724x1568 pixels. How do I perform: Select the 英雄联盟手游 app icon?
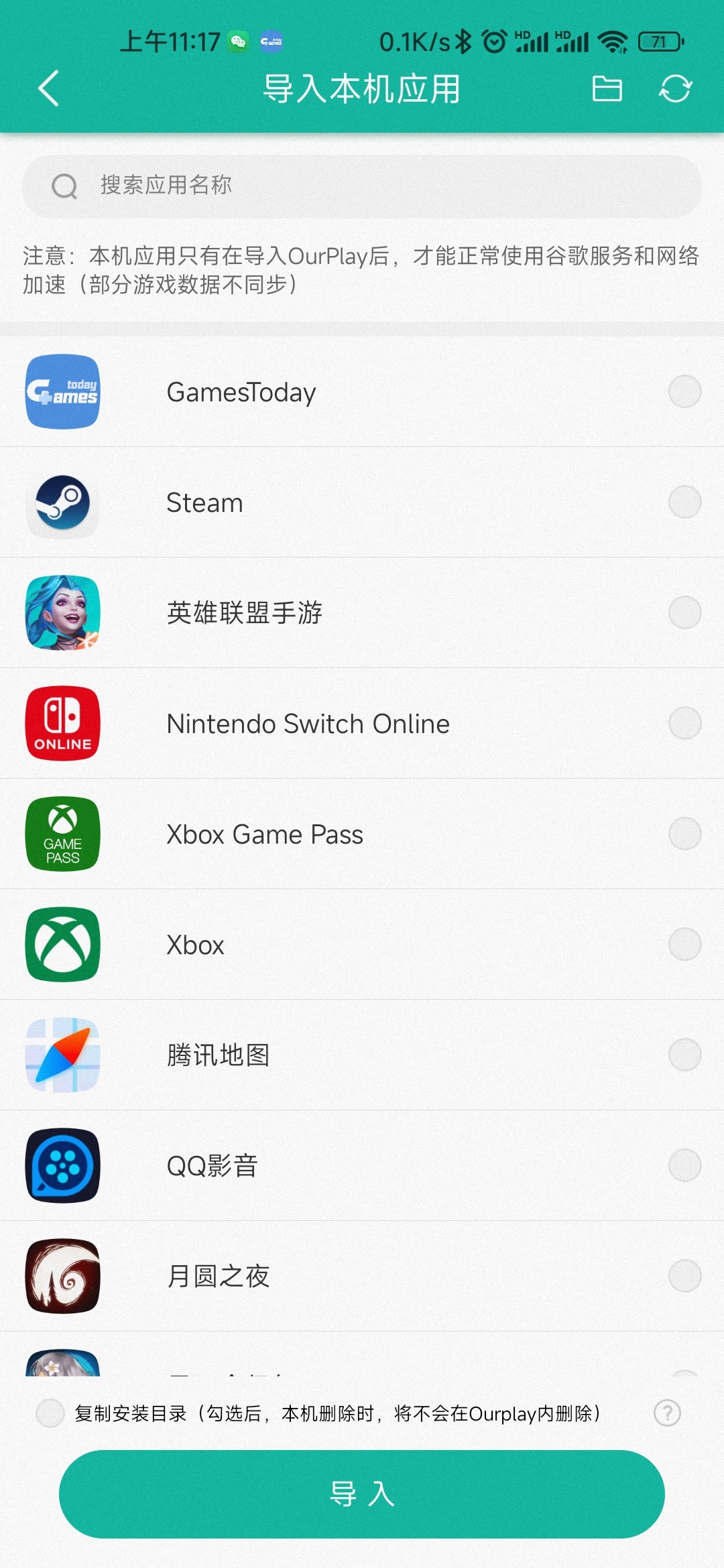tap(62, 613)
